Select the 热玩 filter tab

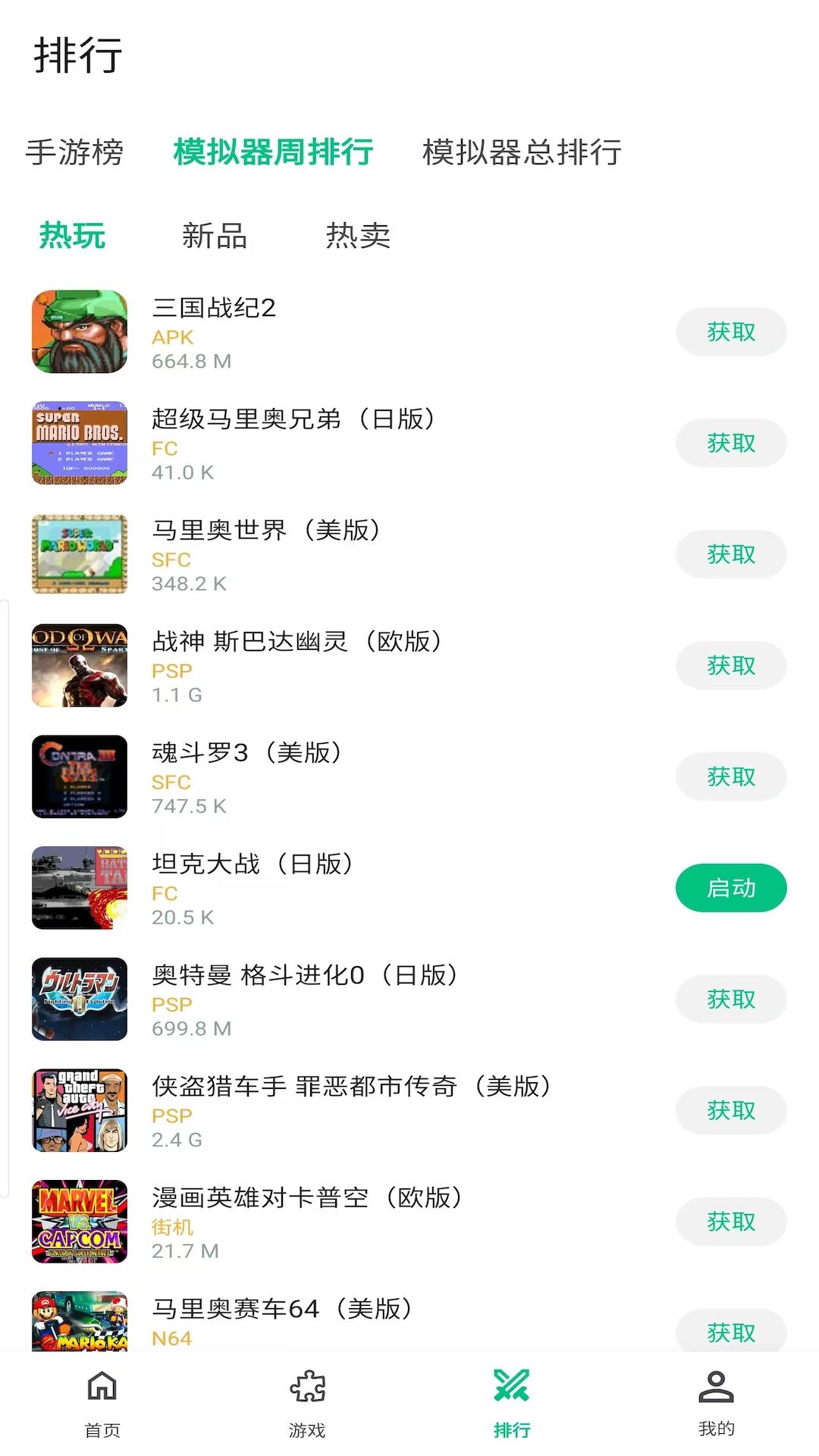(x=71, y=237)
